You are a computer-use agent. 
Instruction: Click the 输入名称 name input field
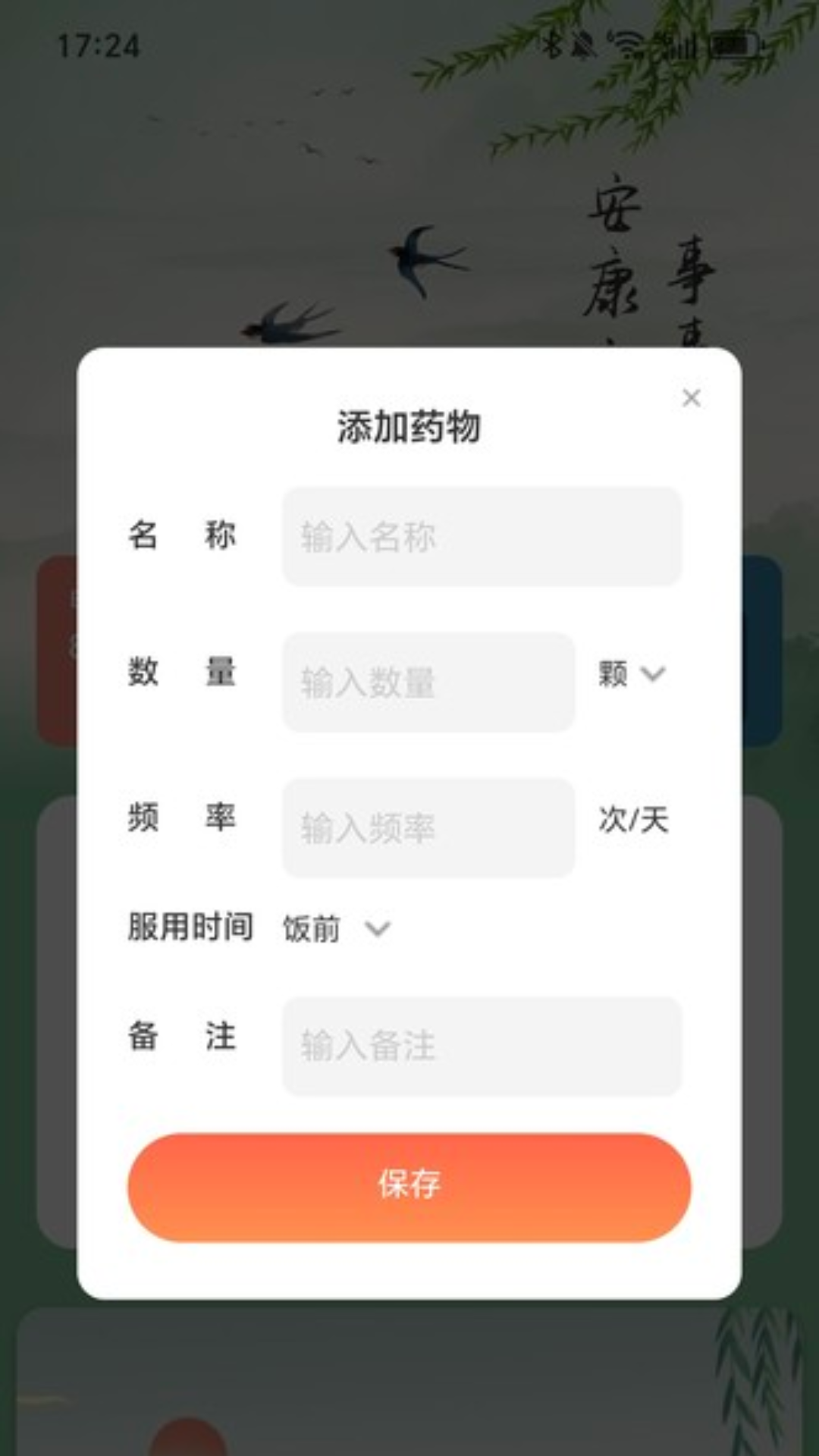(482, 535)
